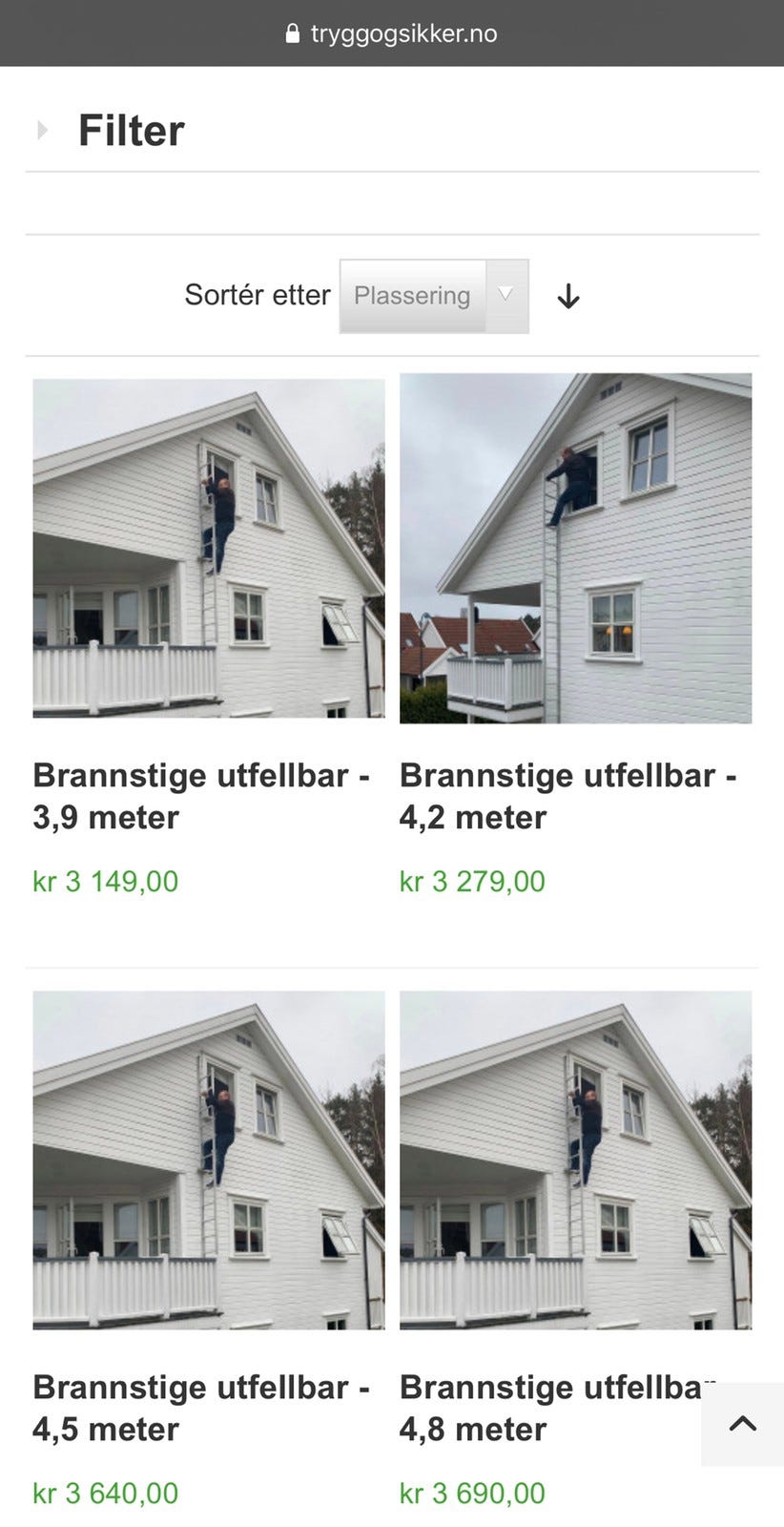Click the Sortér etter label
Viewport: 784px width, 1527px height.
pos(257,296)
